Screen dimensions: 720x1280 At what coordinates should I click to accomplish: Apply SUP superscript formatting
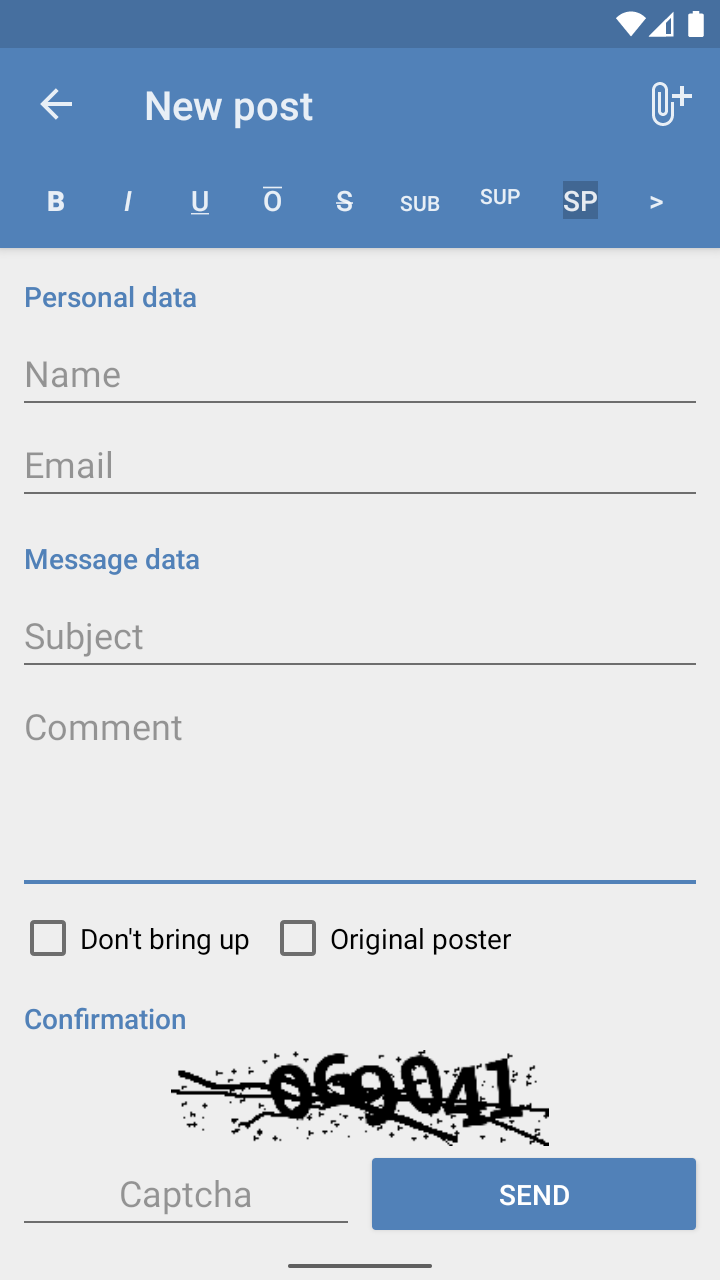point(500,197)
